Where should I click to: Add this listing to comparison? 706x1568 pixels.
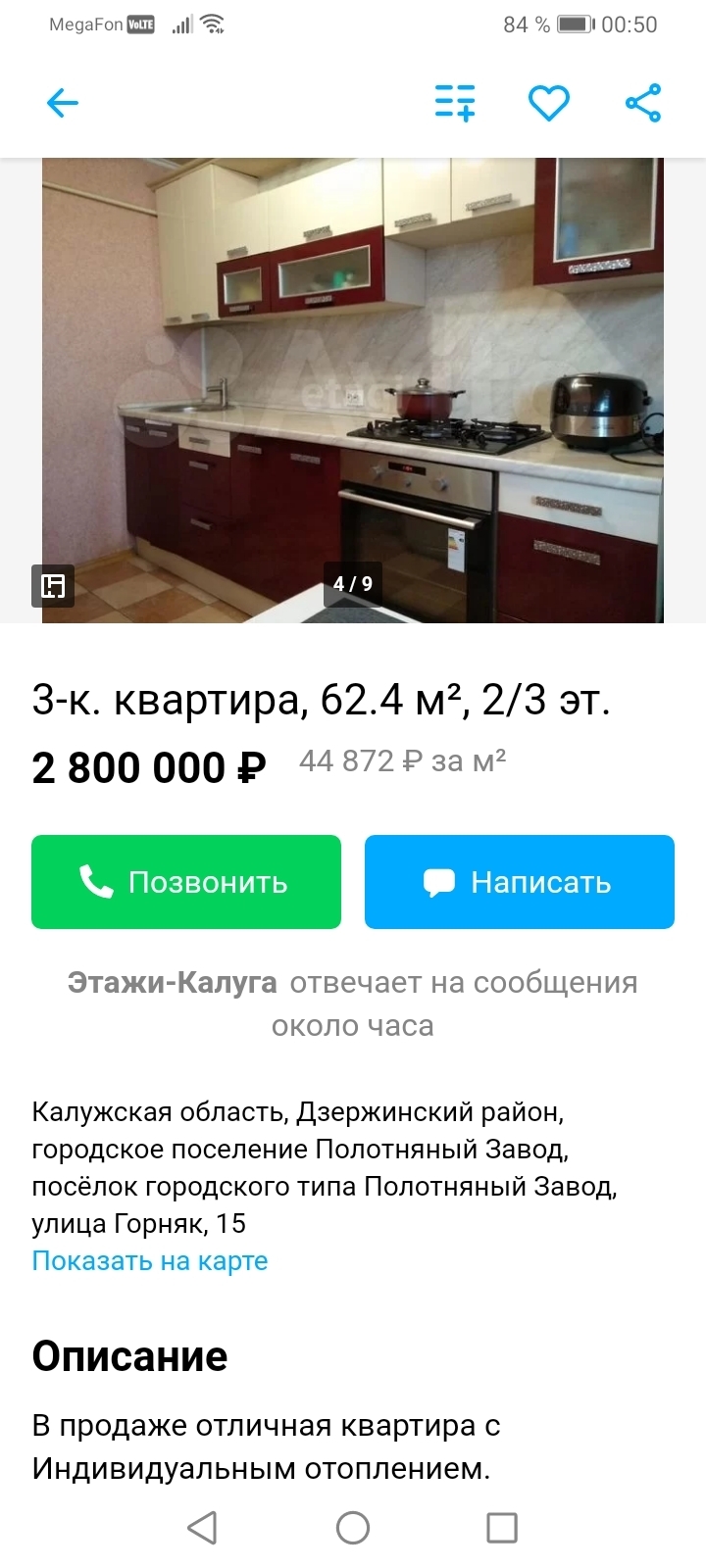pos(455,103)
